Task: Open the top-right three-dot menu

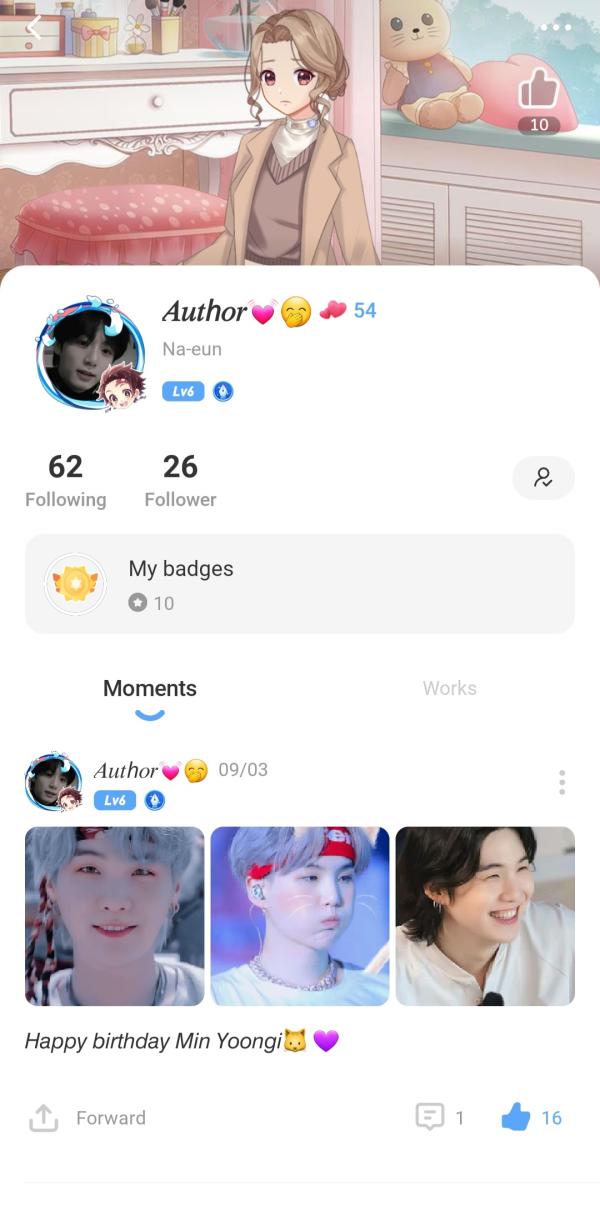Action: point(555,28)
